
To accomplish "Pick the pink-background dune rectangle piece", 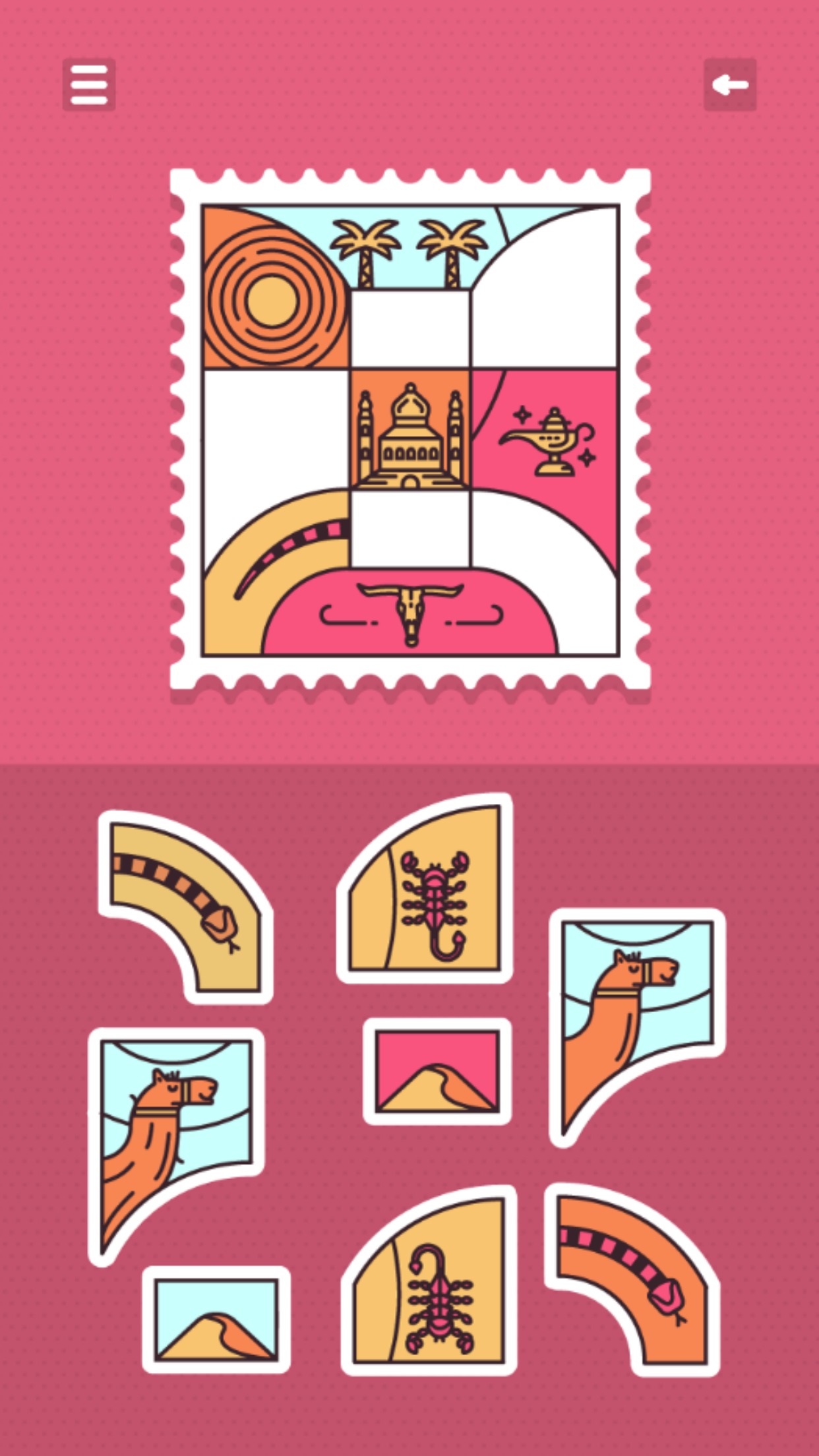I will click(x=437, y=1072).
